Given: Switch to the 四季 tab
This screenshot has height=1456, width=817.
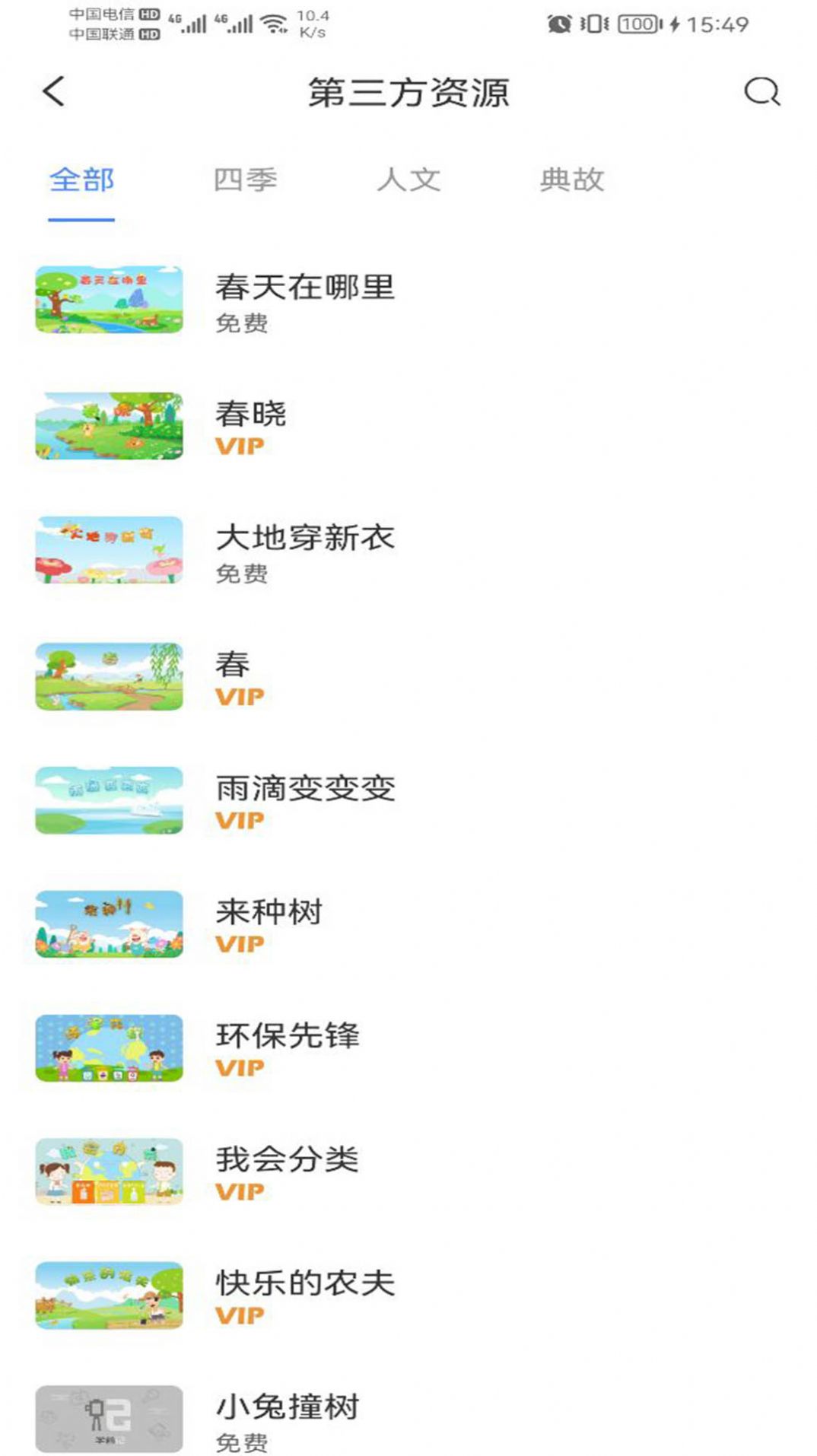Looking at the screenshot, I should [245, 180].
